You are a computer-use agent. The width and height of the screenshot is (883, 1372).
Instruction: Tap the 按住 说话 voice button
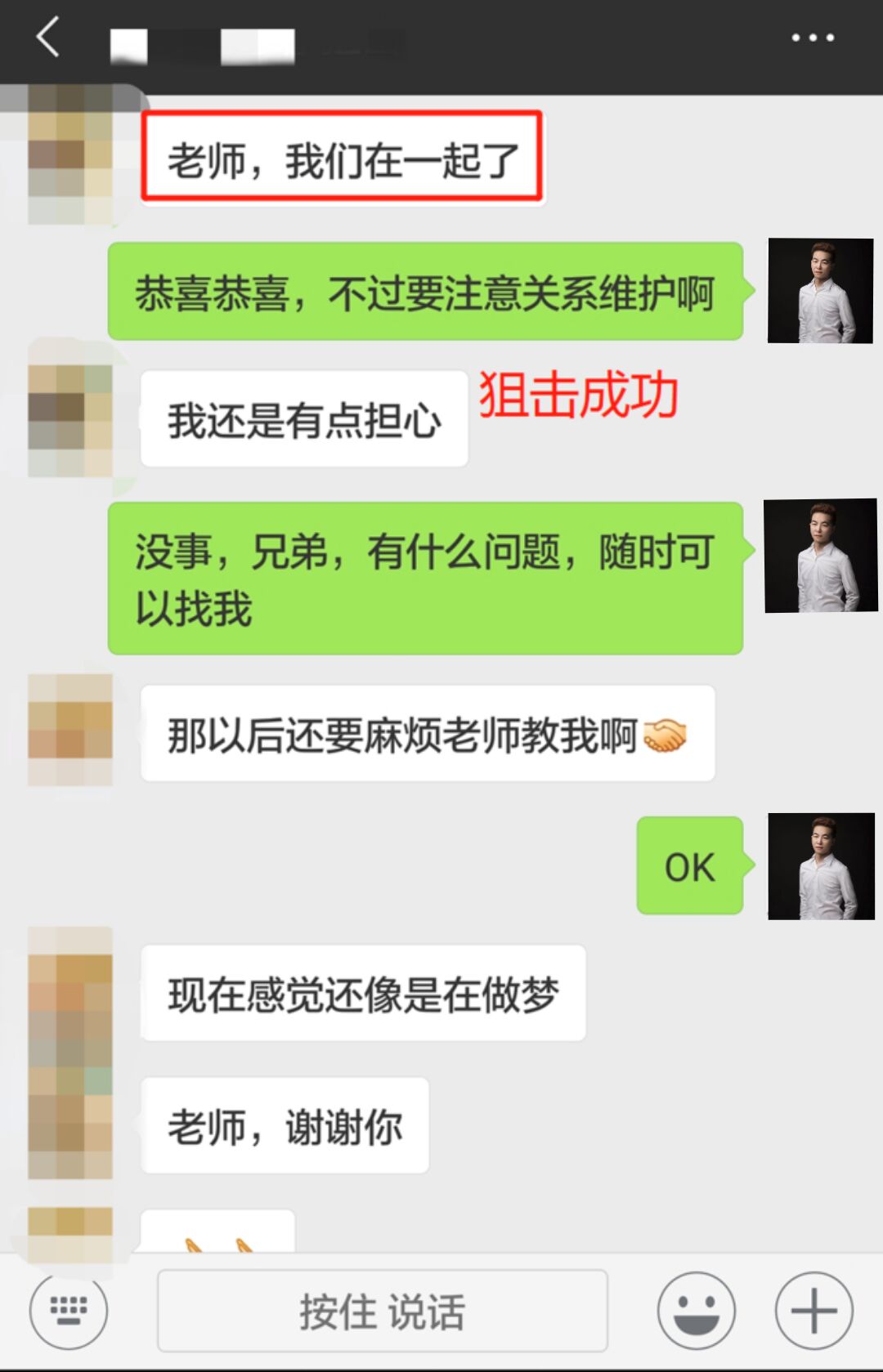(x=382, y=1311)
